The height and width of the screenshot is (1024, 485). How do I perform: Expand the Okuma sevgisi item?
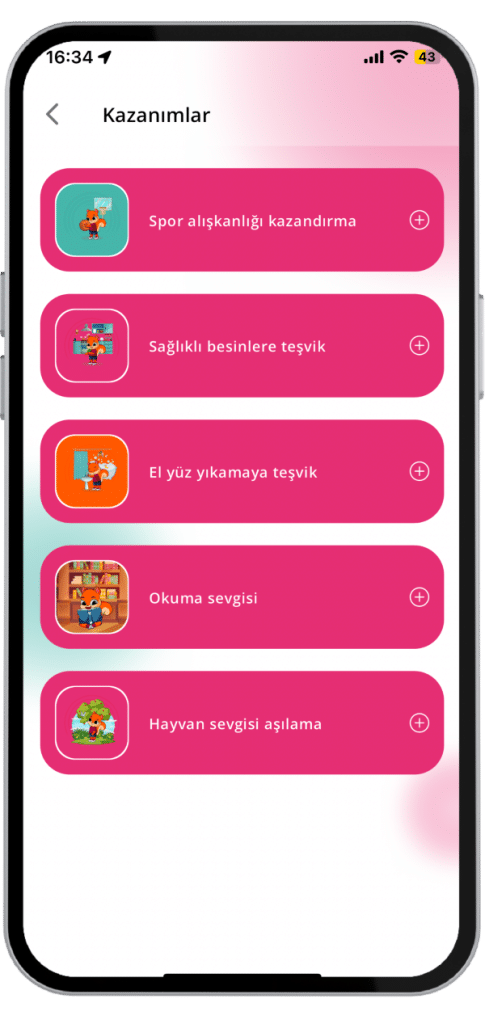[419, 596]
